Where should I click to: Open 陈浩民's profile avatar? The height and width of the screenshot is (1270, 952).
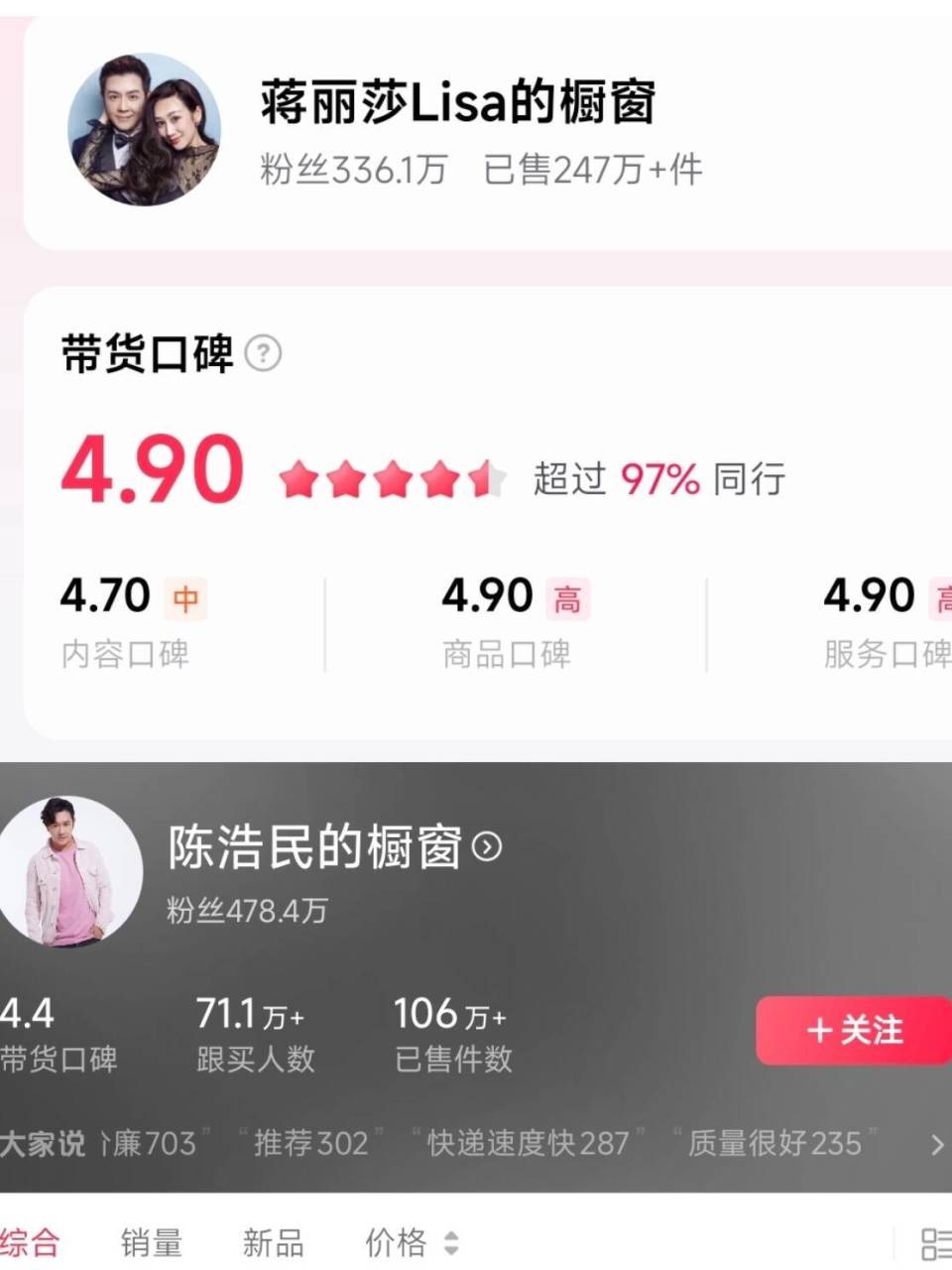69,871
